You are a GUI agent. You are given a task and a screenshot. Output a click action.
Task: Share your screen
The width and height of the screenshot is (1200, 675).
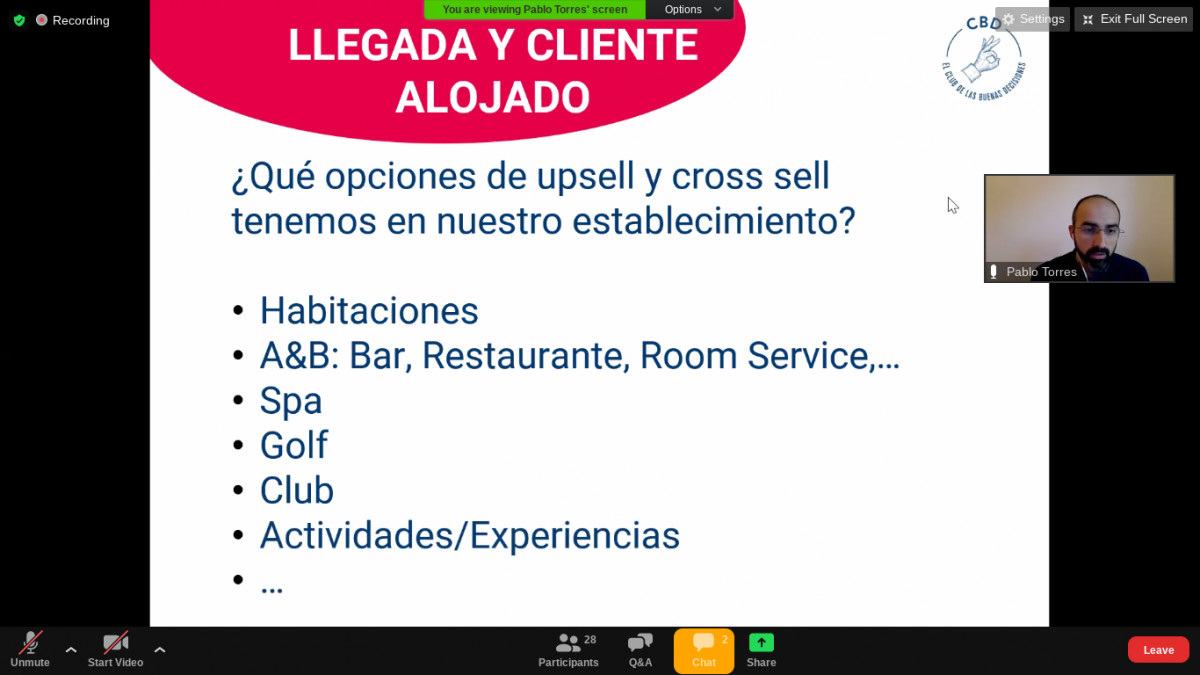[x=761, y=650]
